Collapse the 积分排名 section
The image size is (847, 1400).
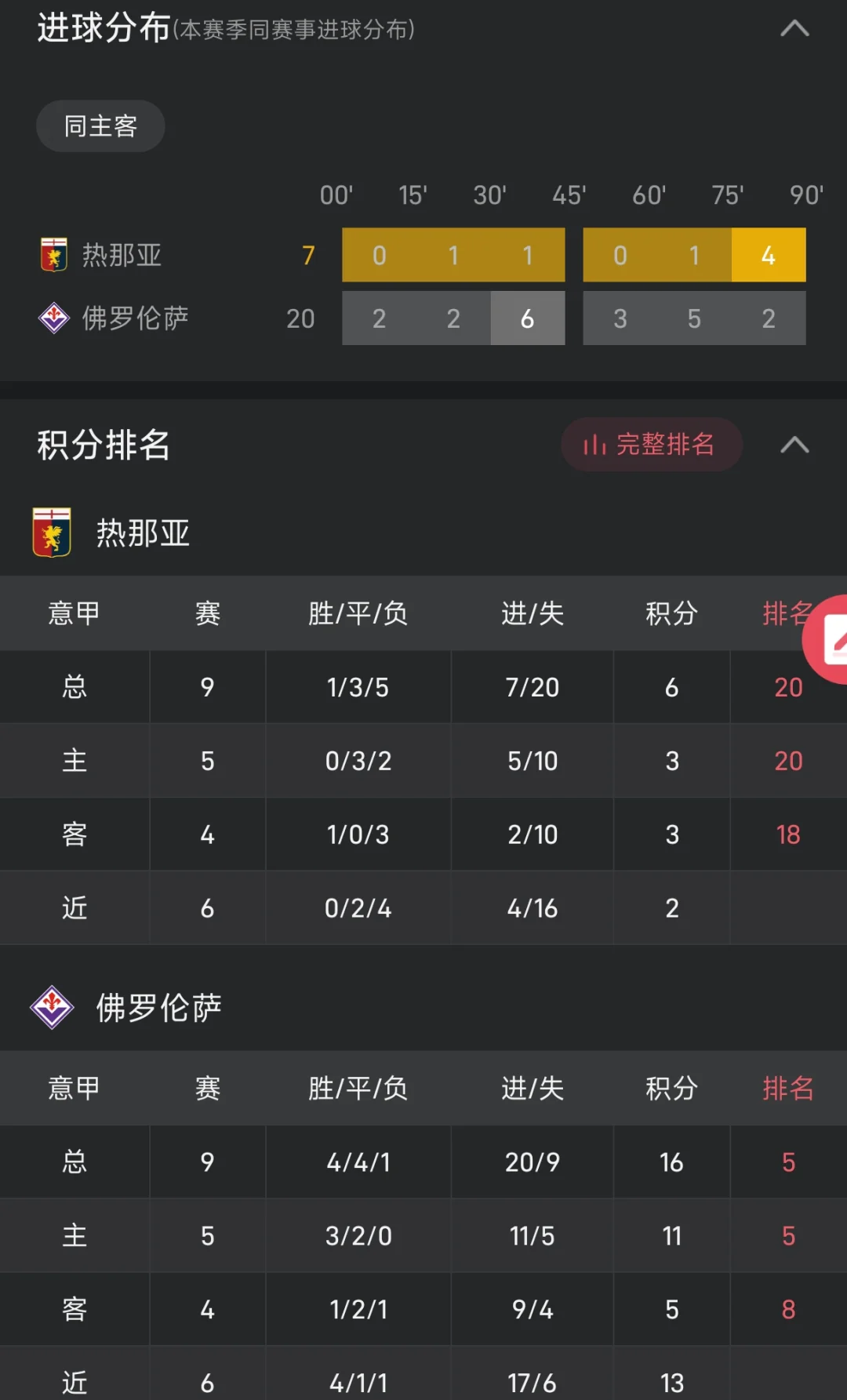tap(795, 445)
